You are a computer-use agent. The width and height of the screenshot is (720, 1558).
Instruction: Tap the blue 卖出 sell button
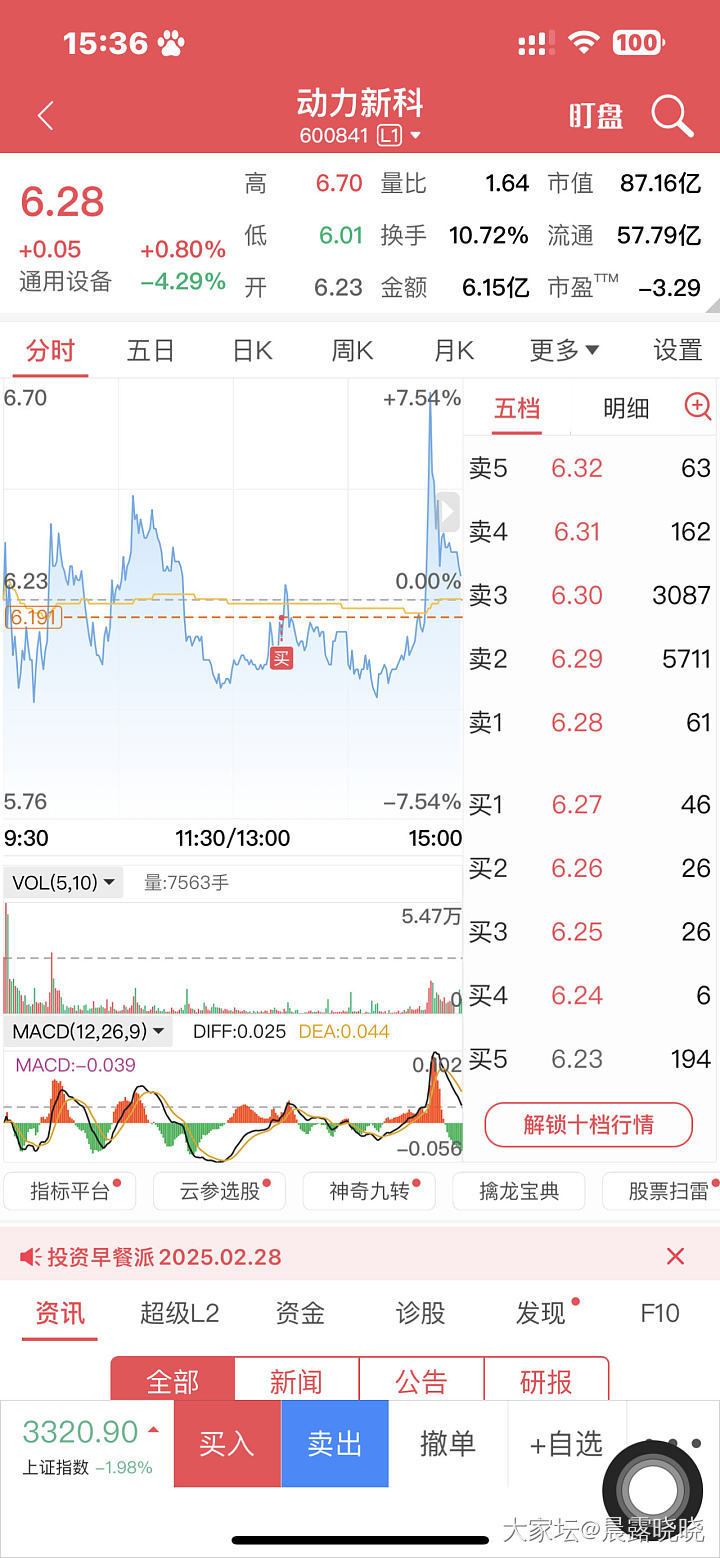(x=334, y=1443)
